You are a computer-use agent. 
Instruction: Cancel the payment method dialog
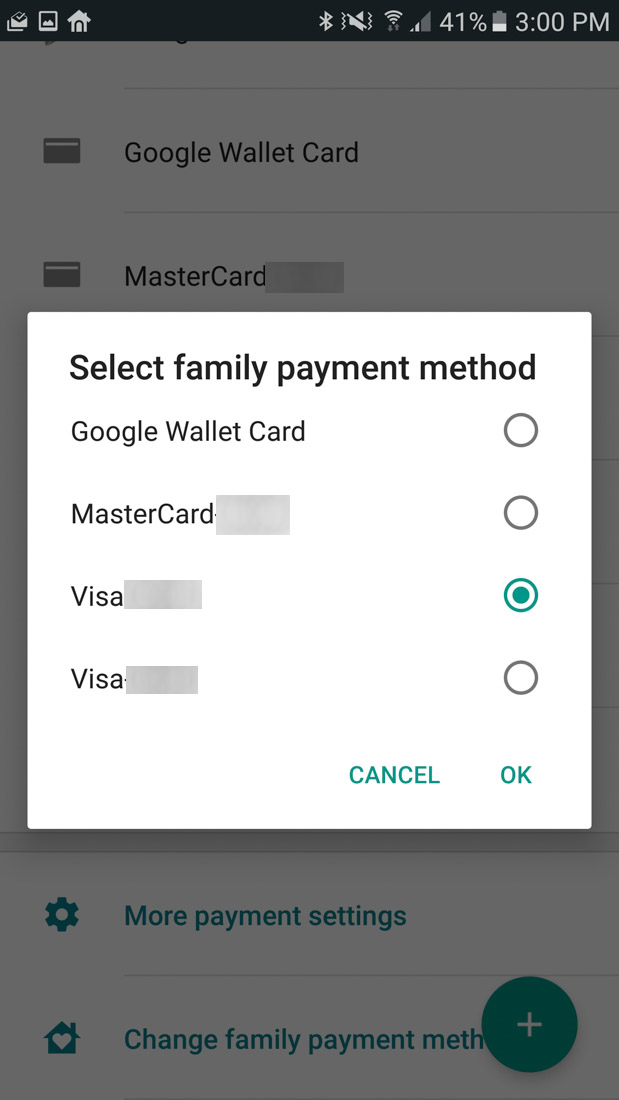(x=394, y=775)
